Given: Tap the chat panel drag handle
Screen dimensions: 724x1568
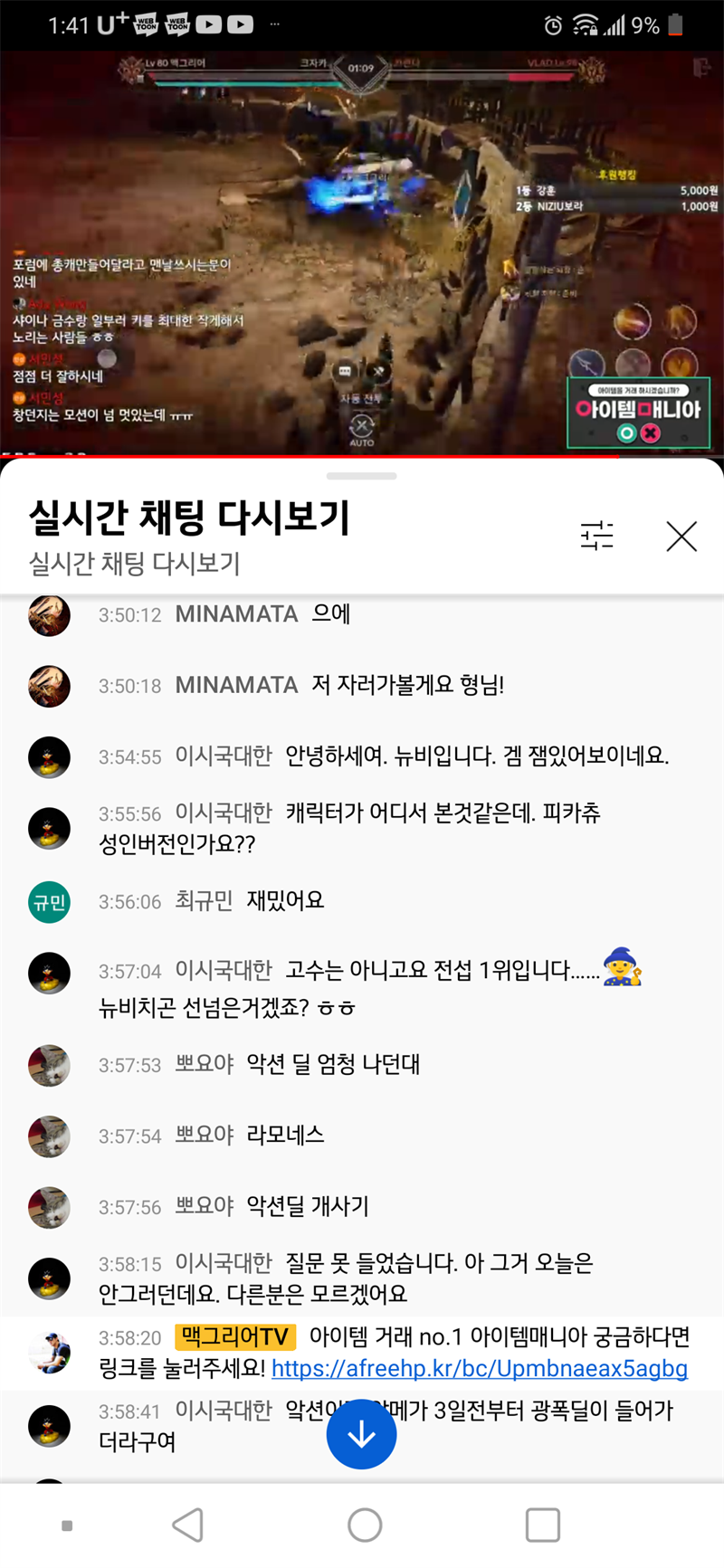Looking at the screenshot, I should (362, 476).
